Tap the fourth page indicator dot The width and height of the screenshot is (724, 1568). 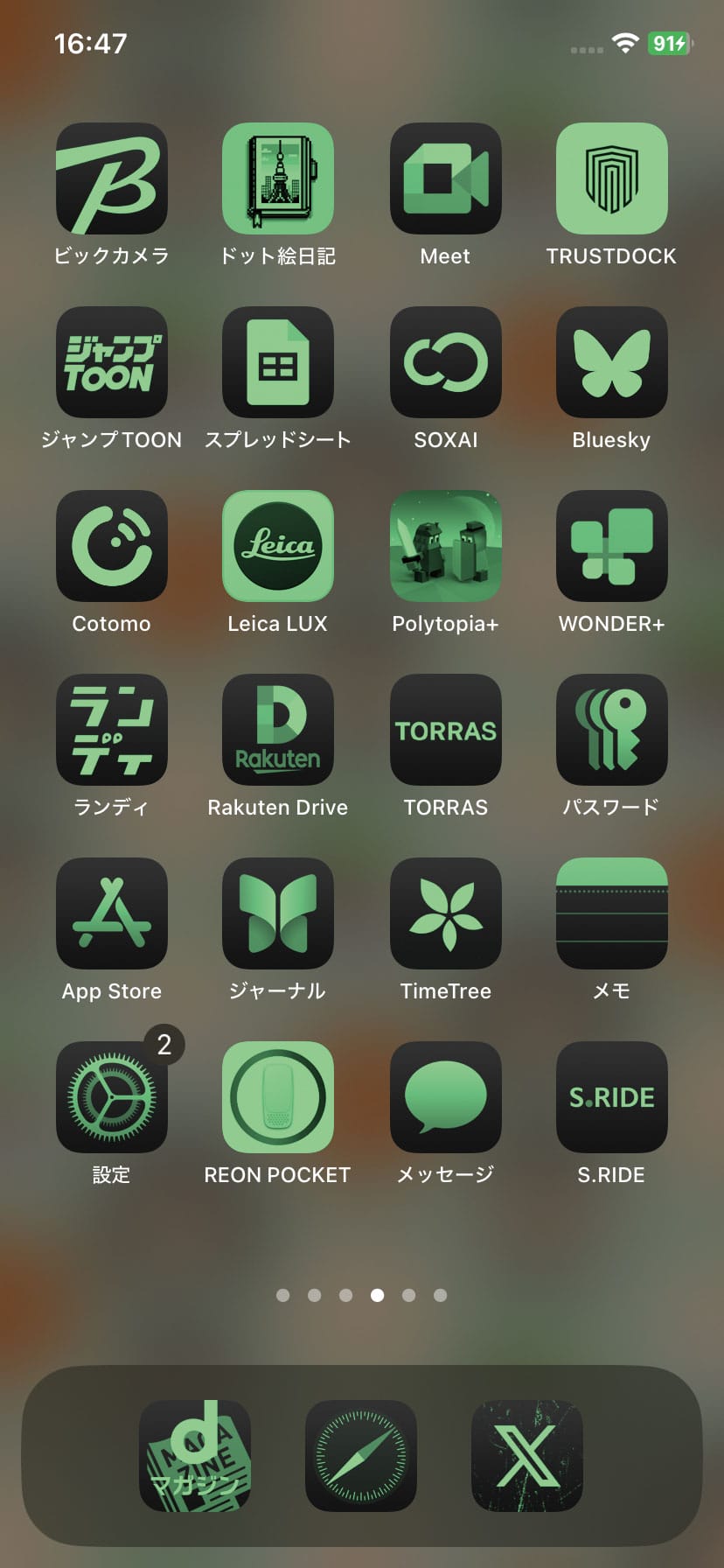(x=378, y=1295)
